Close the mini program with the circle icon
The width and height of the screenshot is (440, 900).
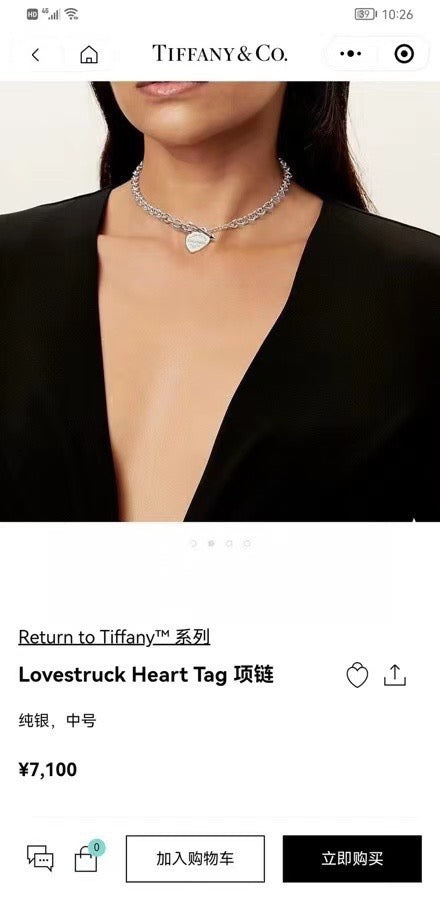pos(404,54)
